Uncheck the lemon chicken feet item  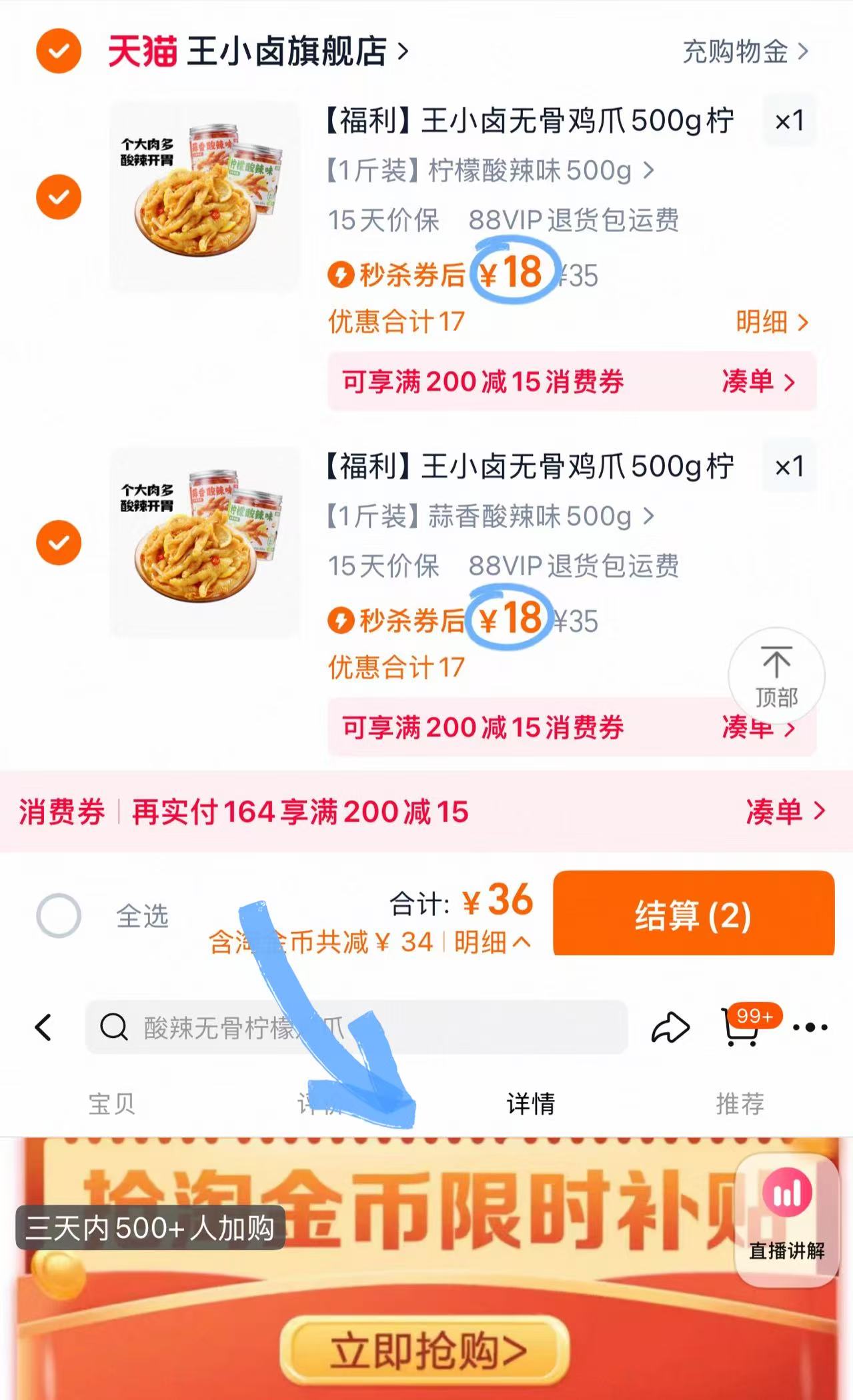[59, 197]
